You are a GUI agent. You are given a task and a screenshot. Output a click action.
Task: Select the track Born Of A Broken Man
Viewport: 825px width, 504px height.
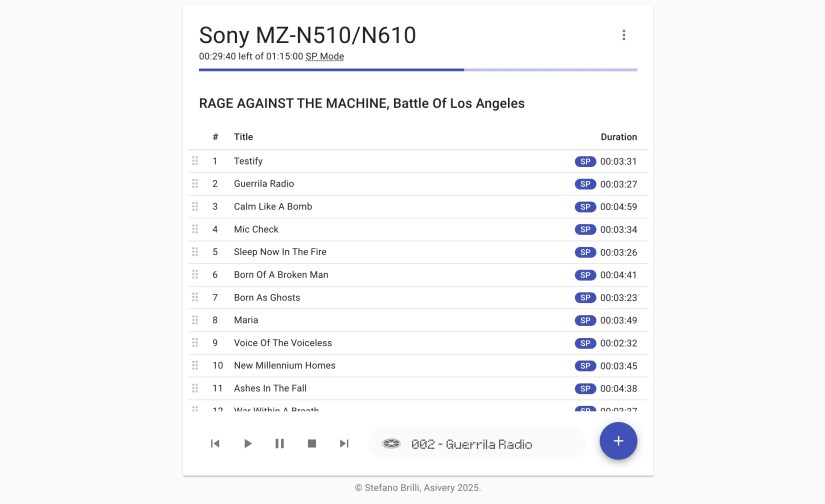281,275
